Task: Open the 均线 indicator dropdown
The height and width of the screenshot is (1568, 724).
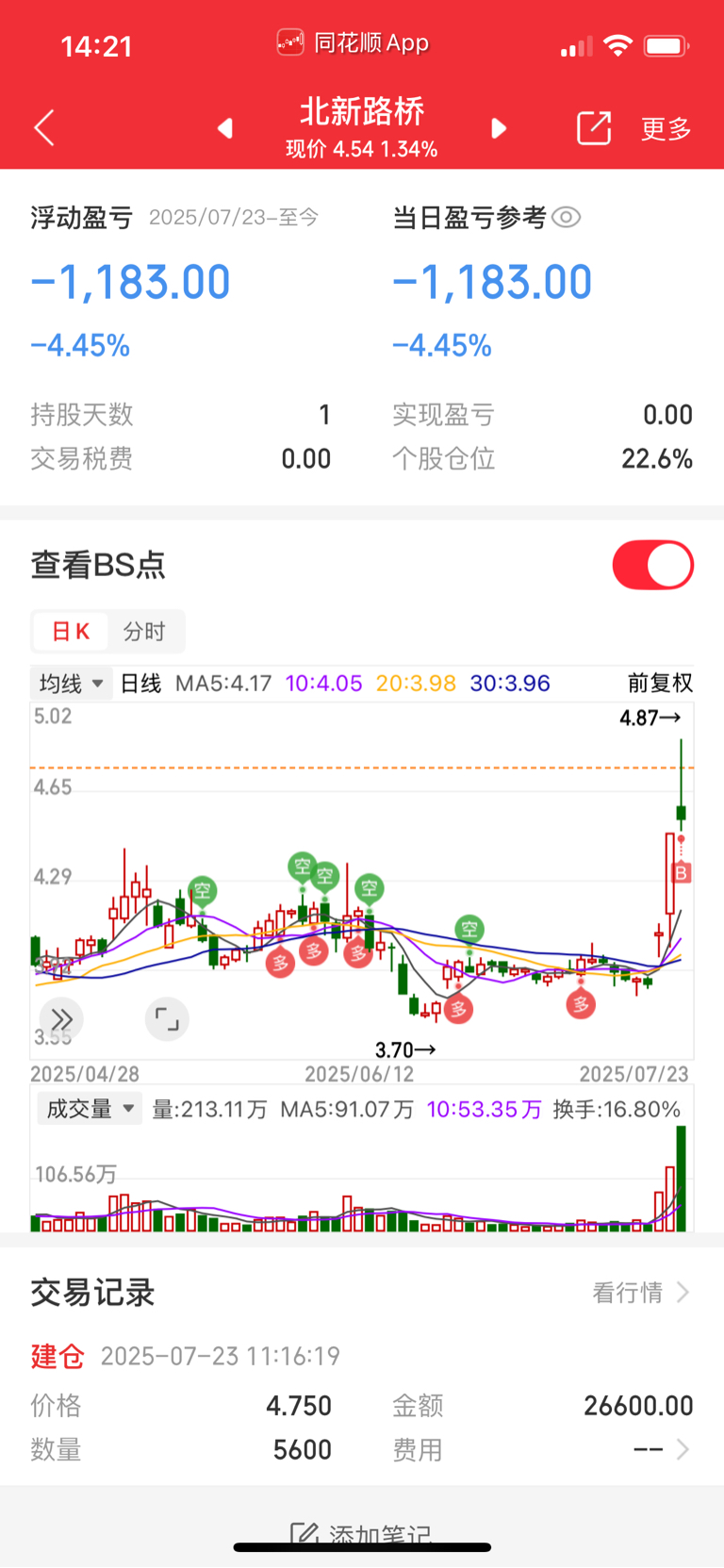Action: click(x=72, y=683)
